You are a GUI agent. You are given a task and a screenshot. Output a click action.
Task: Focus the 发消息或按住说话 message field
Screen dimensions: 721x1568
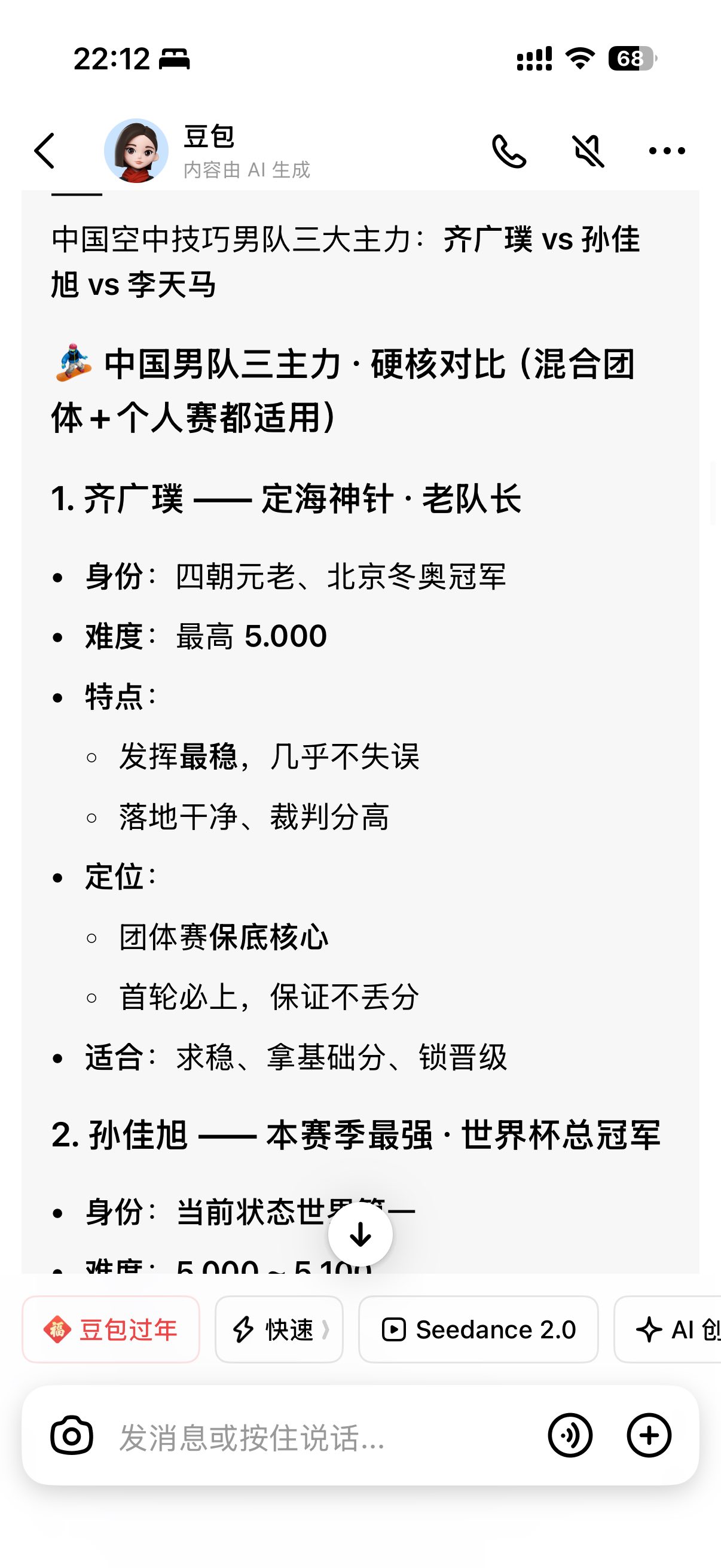316,1436
